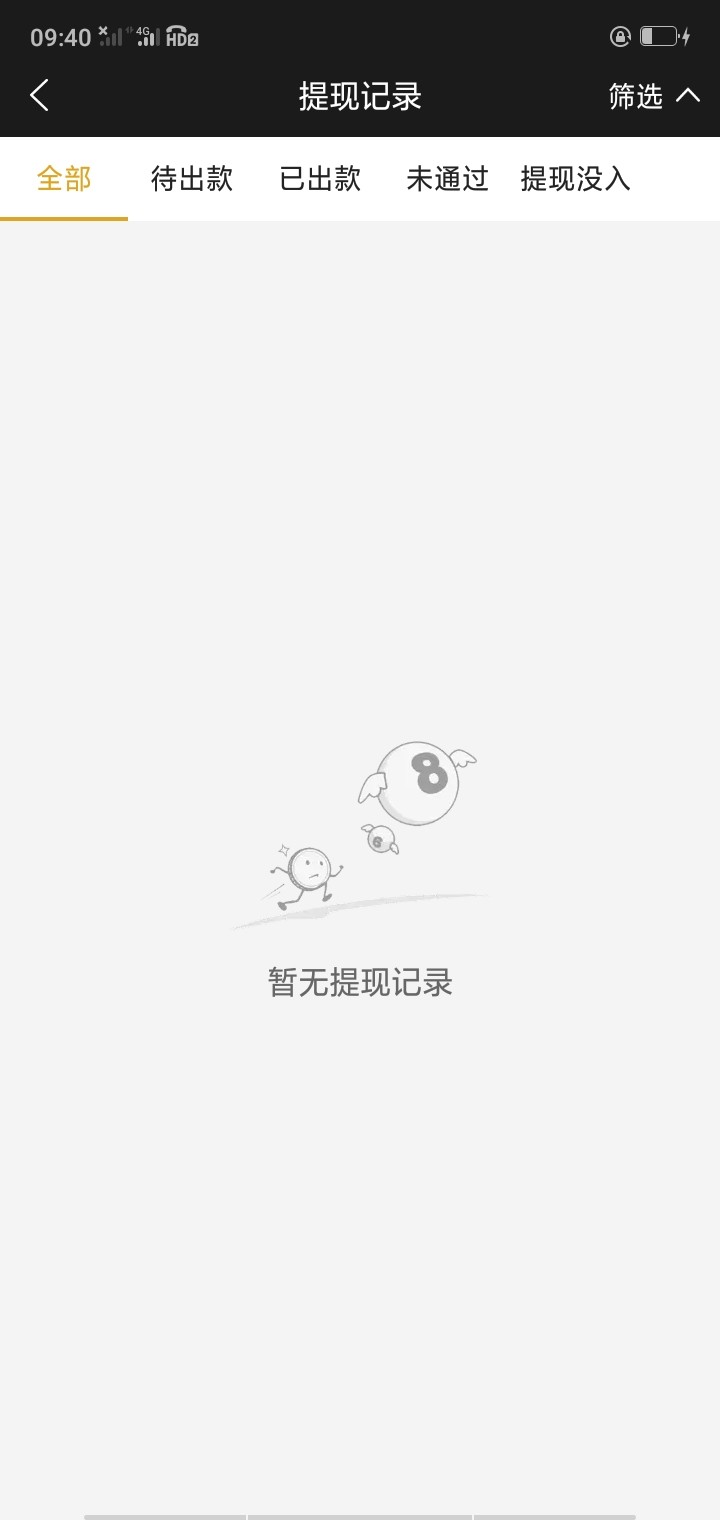The width and height of the screenshot is (720, 1520).
Task: Show 待出款 pending withdrawals
Action: [192, 179]
